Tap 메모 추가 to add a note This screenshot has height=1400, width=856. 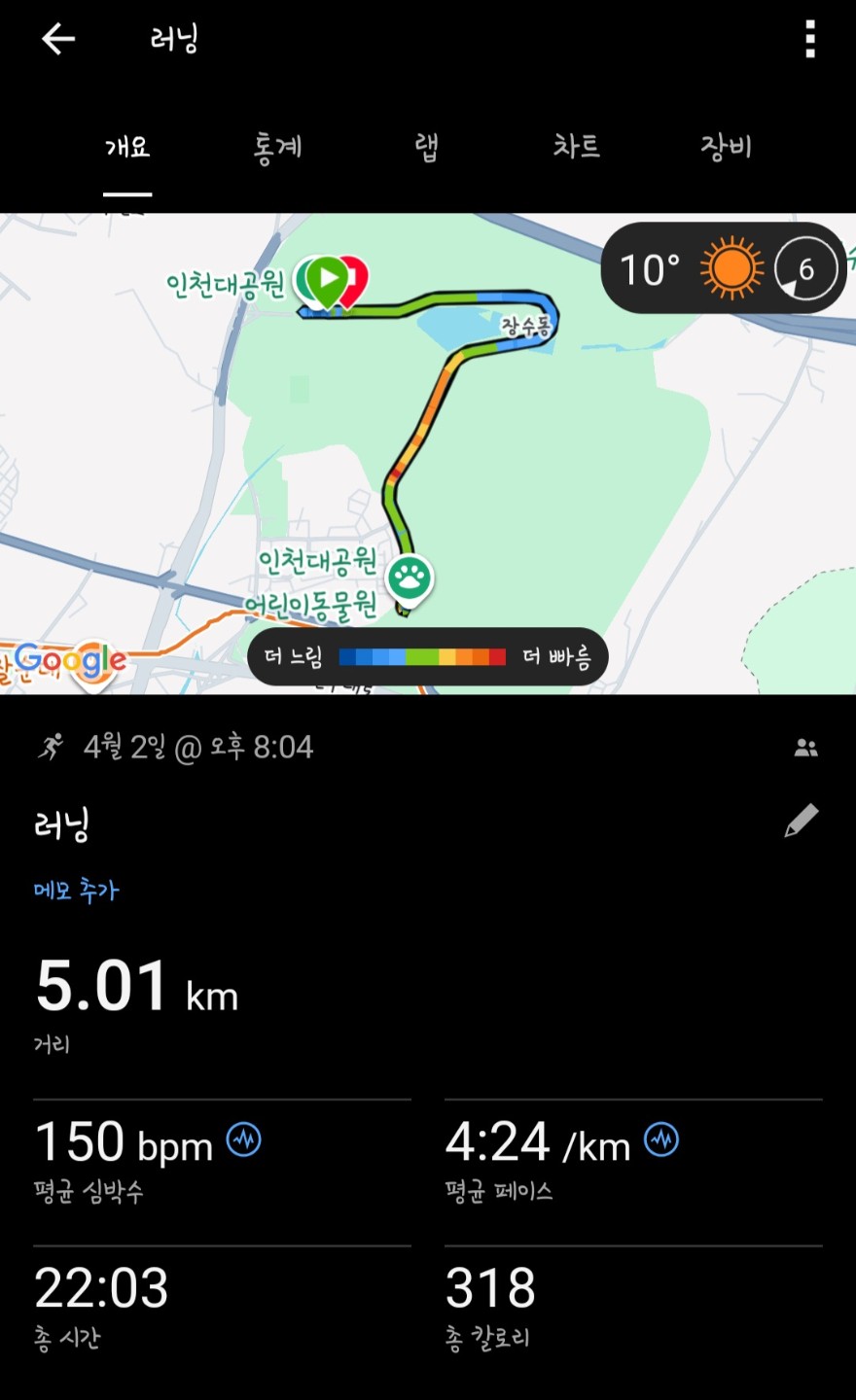pos(76,891)
